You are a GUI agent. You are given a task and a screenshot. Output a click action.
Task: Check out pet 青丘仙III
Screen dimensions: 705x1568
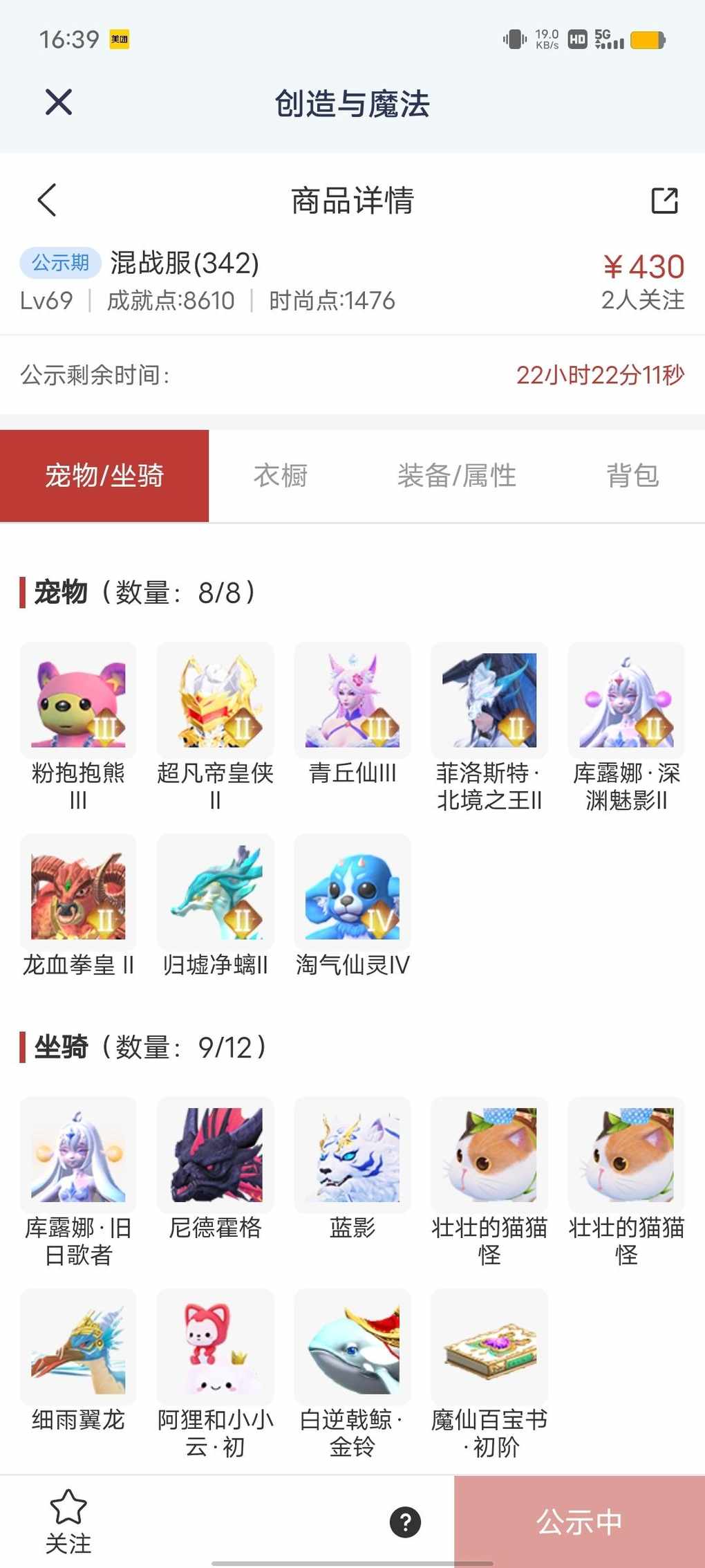point(352,700)
